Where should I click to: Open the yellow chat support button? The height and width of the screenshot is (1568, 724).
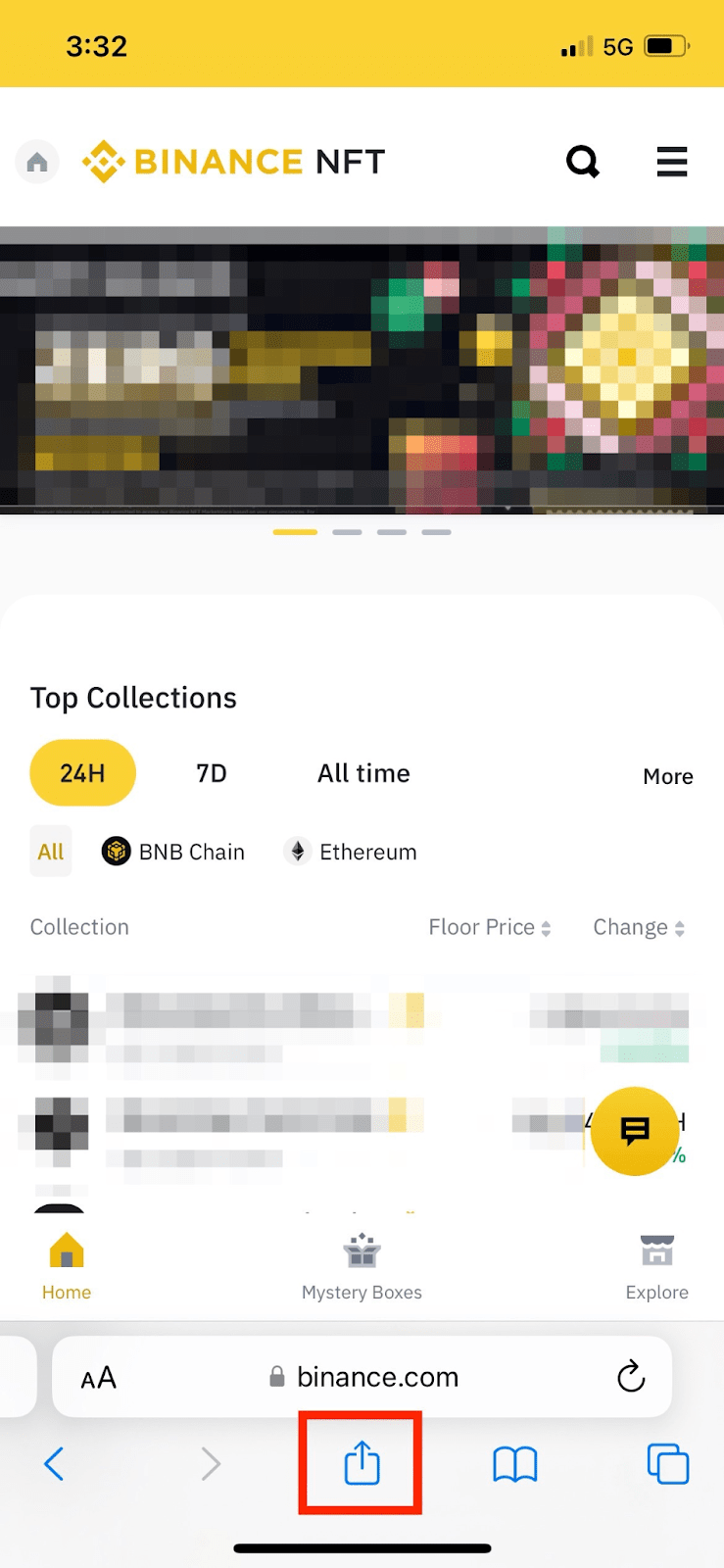coord(635,1131)
